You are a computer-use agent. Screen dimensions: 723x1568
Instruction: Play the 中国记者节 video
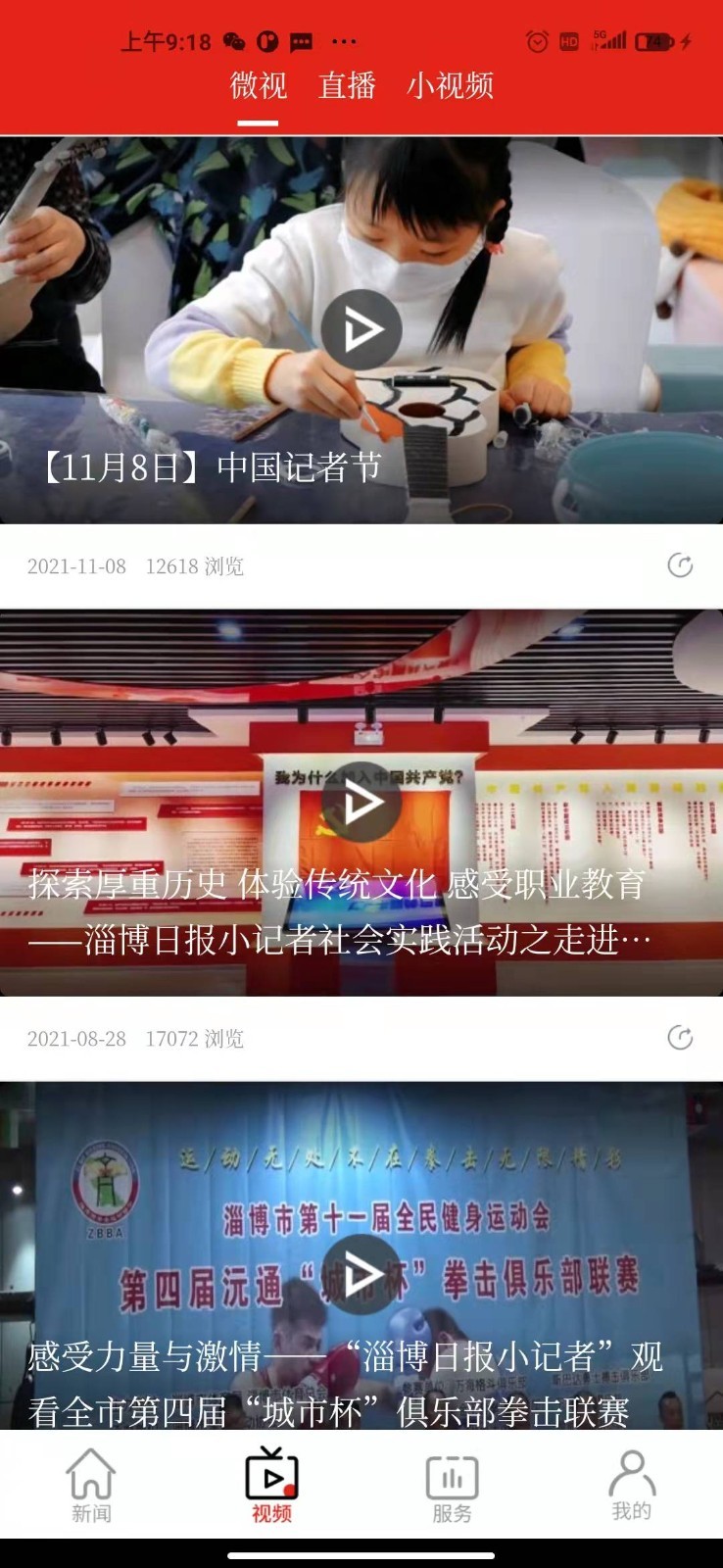tap(361, 330)
